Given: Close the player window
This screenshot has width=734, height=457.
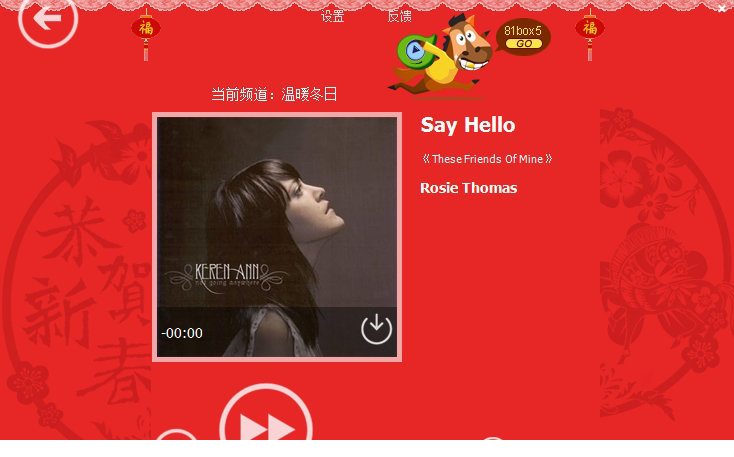Looking at the screenshot, I should point(722,8).
